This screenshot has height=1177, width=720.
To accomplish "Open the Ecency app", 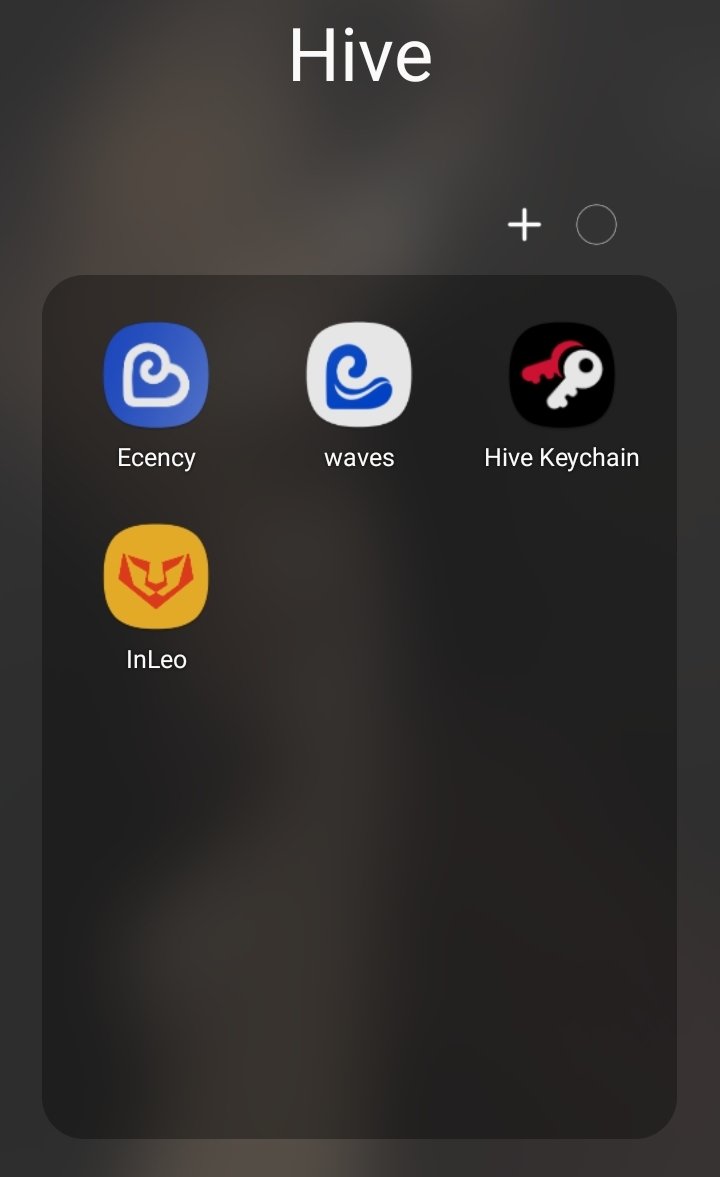I will coord(156,375).
